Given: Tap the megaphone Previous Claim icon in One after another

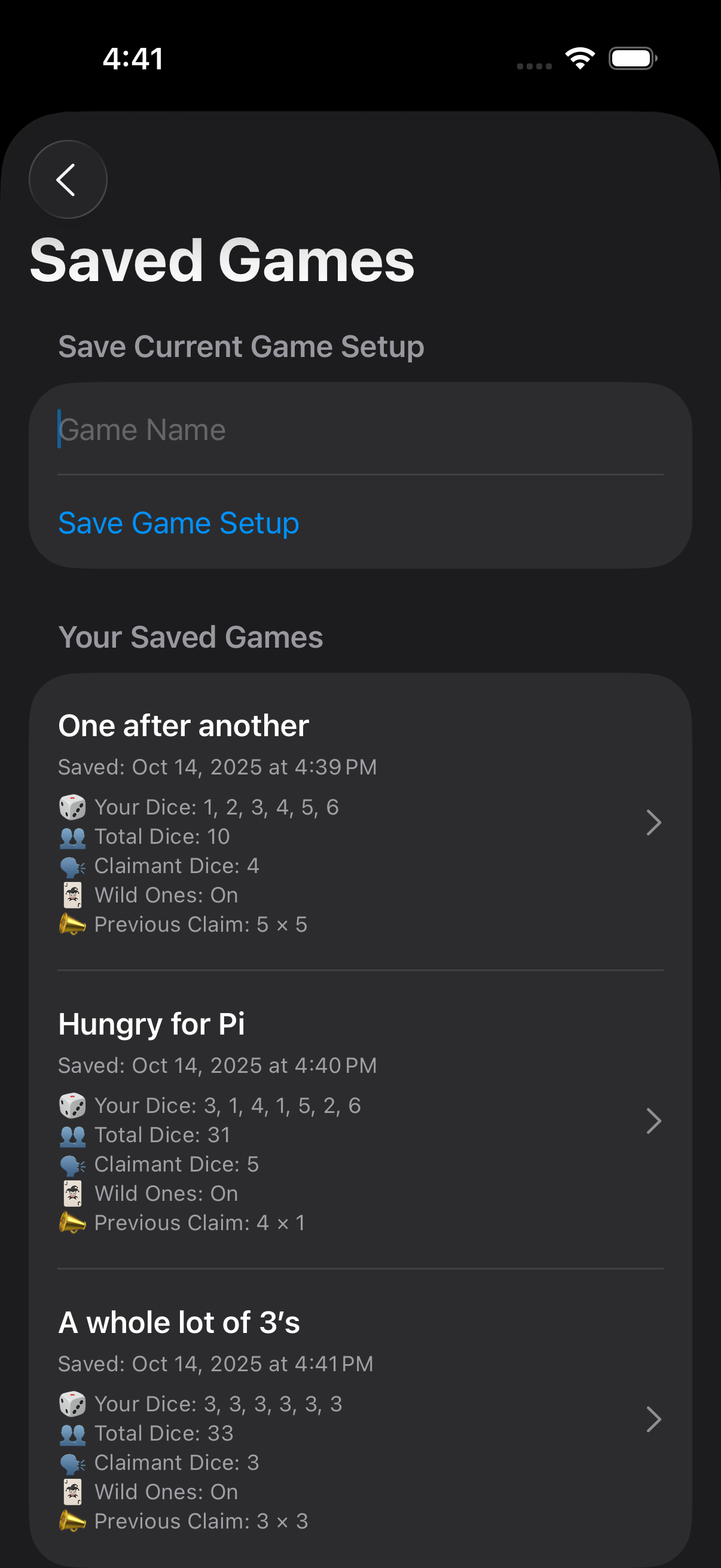Looking at the screenshot, I should pyautogui.click(x=73, y=924).
